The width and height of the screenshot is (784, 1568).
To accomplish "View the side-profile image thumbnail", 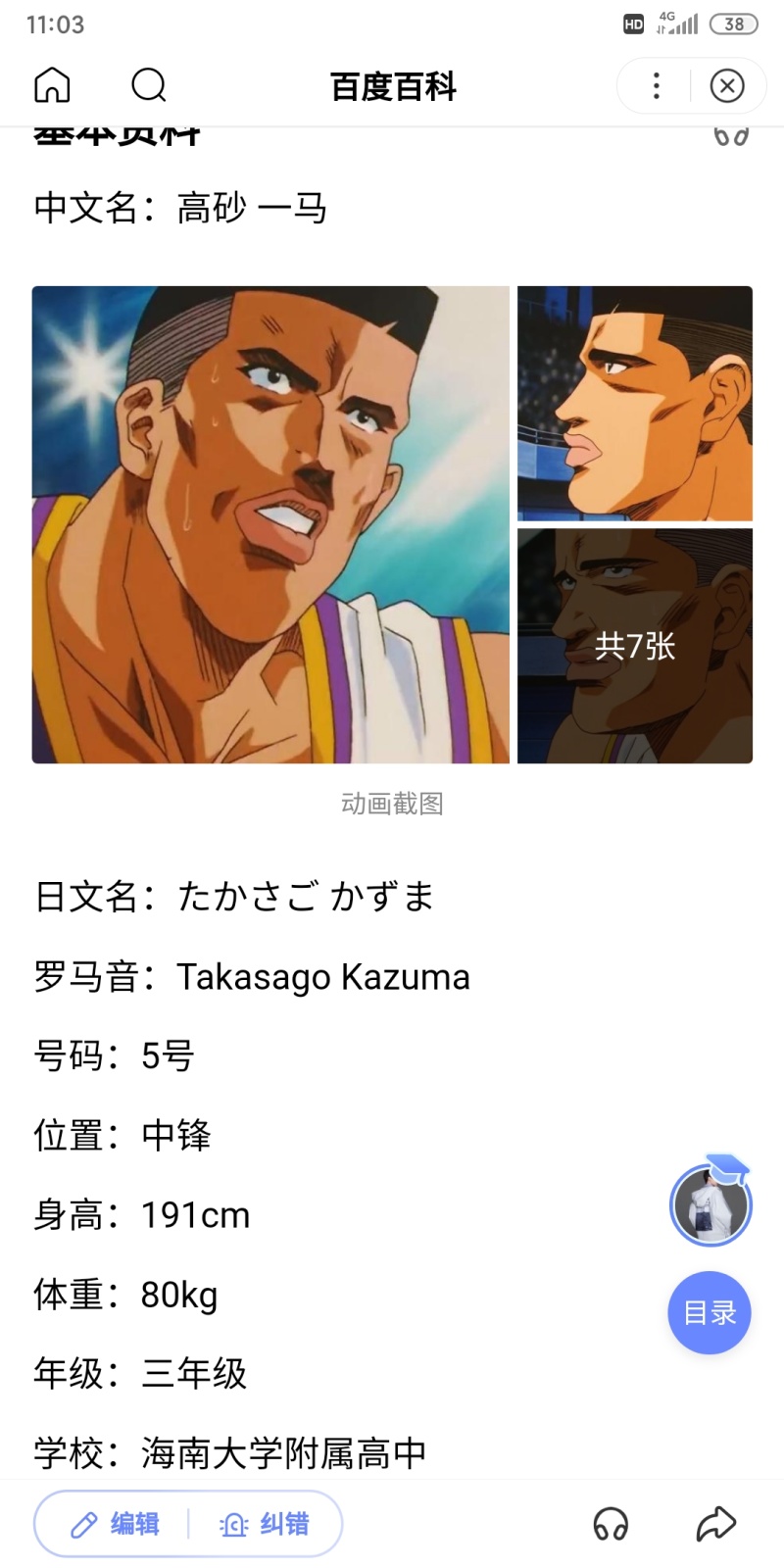I will 634,403.
